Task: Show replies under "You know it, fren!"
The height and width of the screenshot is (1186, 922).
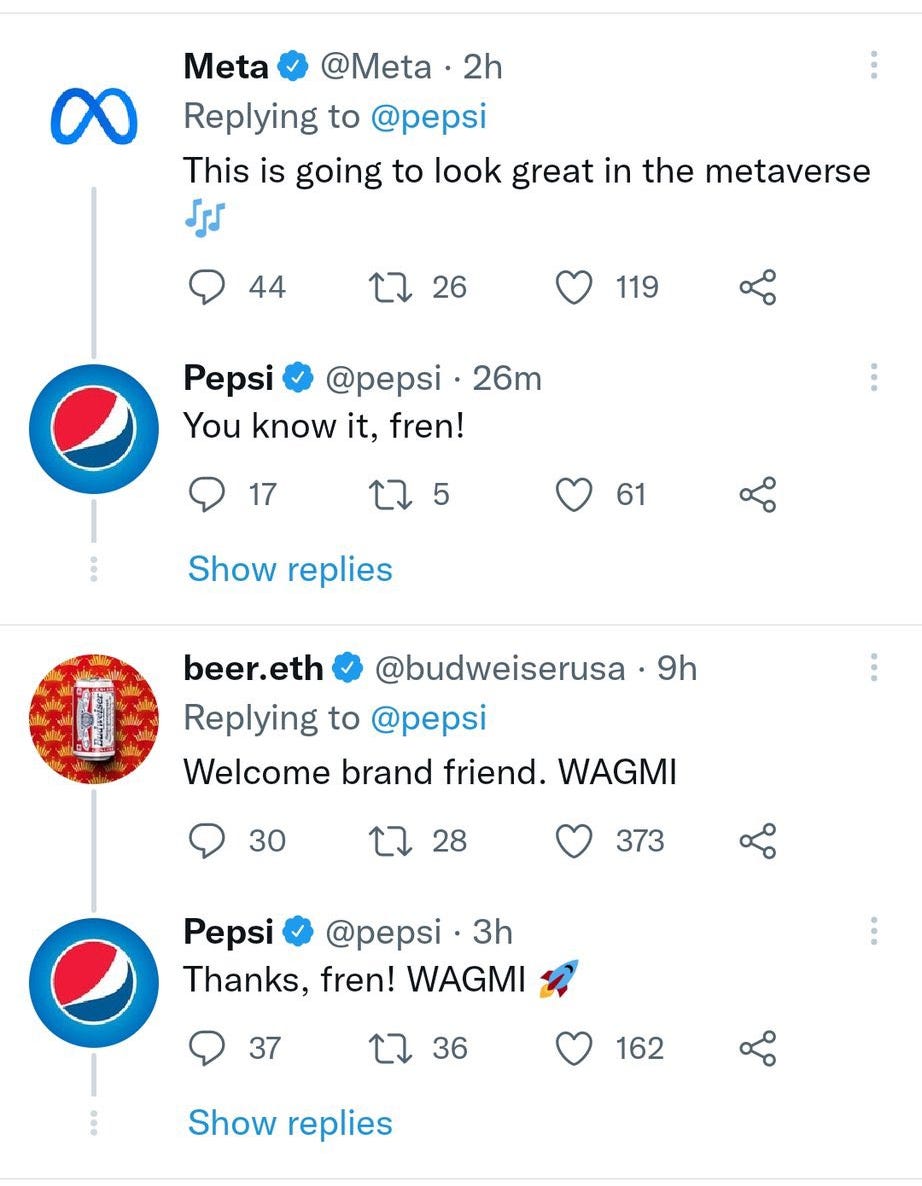Action: point(290,569)
